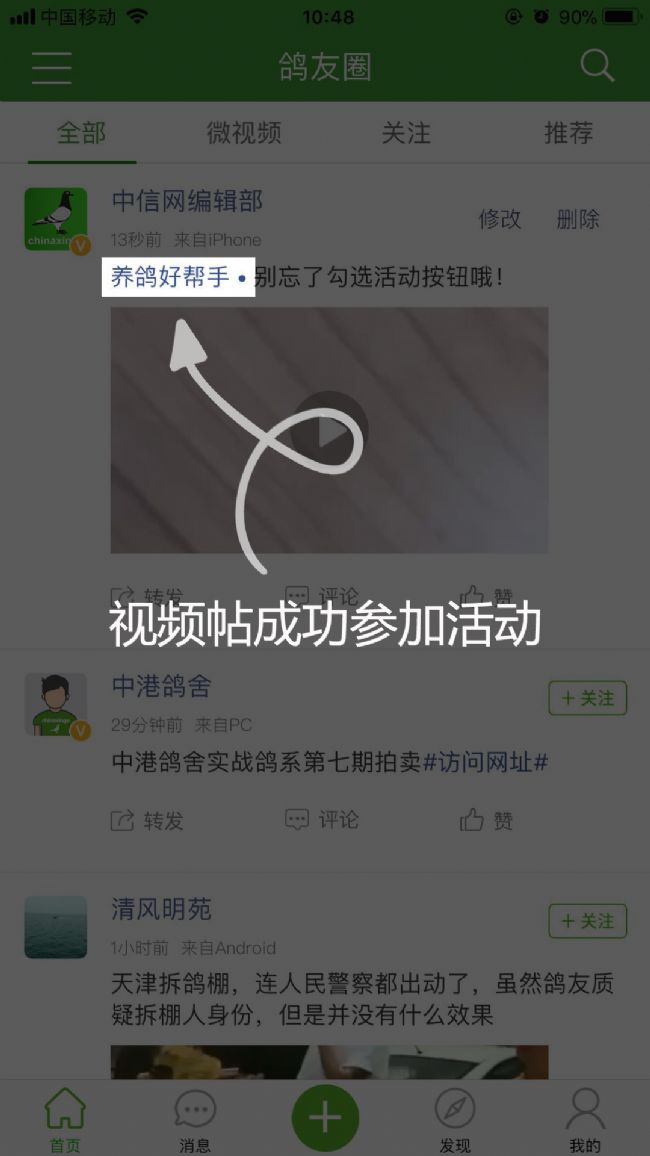The height and width of the screenshot is (1156, 650).
Task: Switch to the 微视频 tab
Action: pos(244,133)
